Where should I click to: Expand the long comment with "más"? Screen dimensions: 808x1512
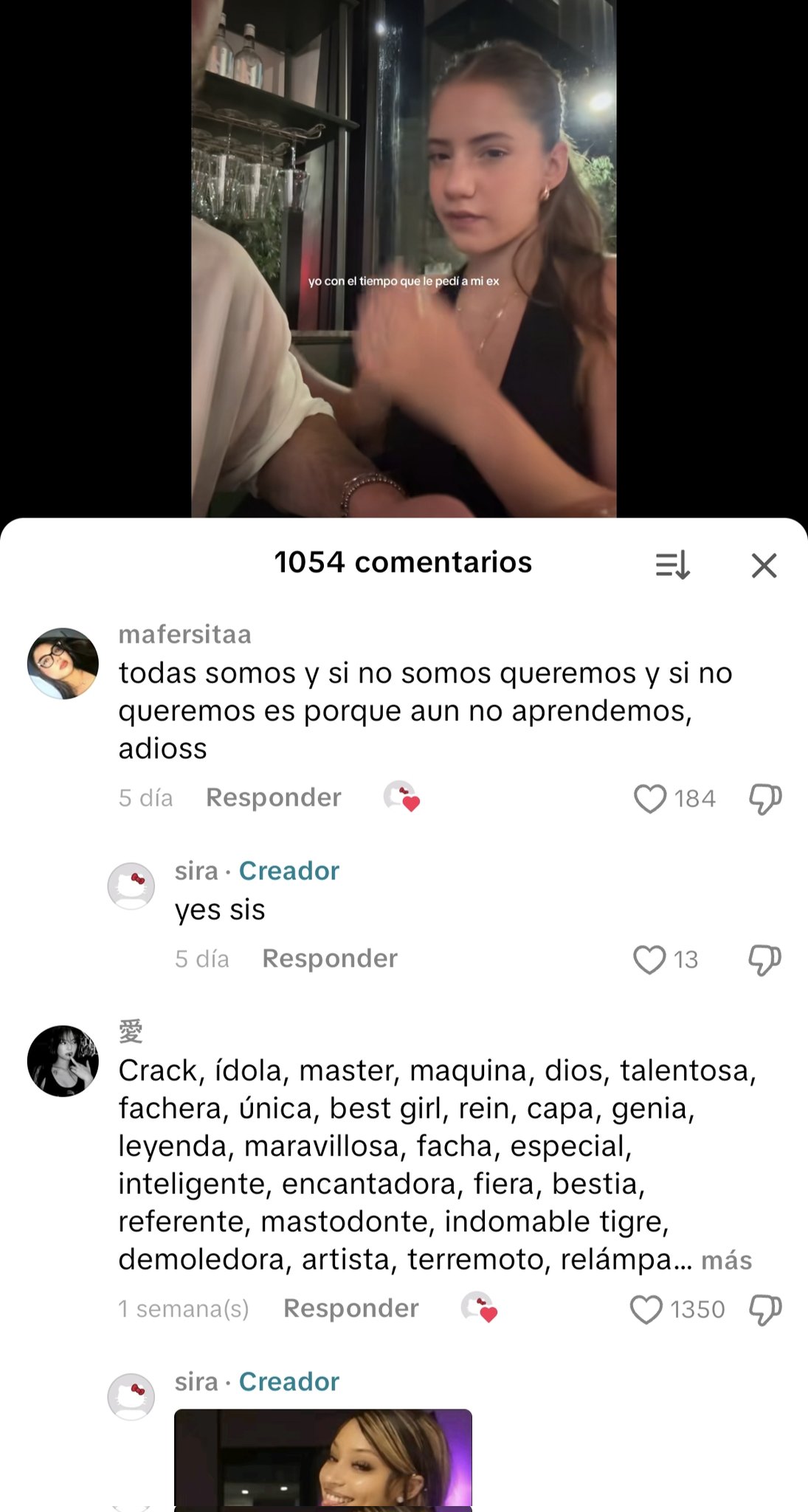coord(726,1260)
